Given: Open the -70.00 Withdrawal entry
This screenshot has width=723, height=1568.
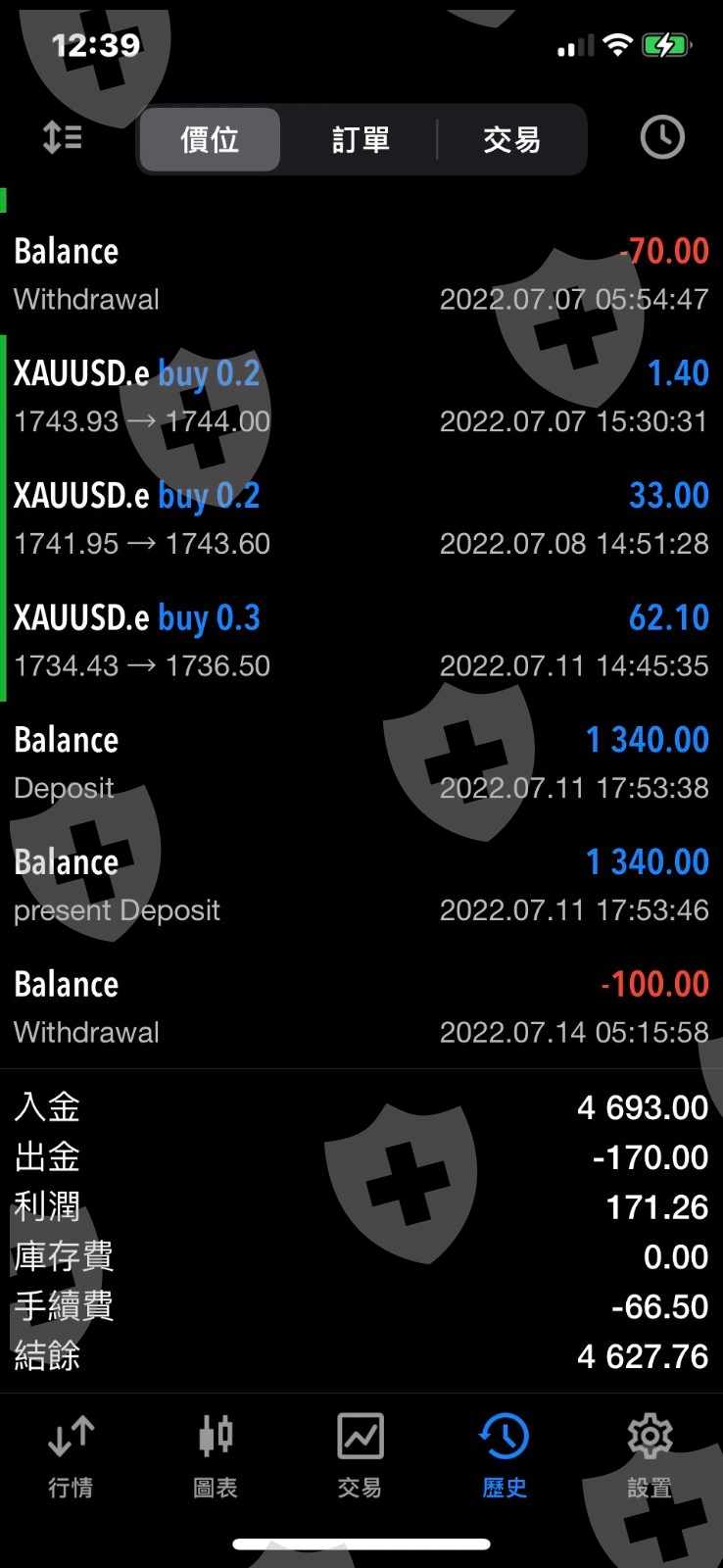Looking at the screenshot, I should (361, 274).
